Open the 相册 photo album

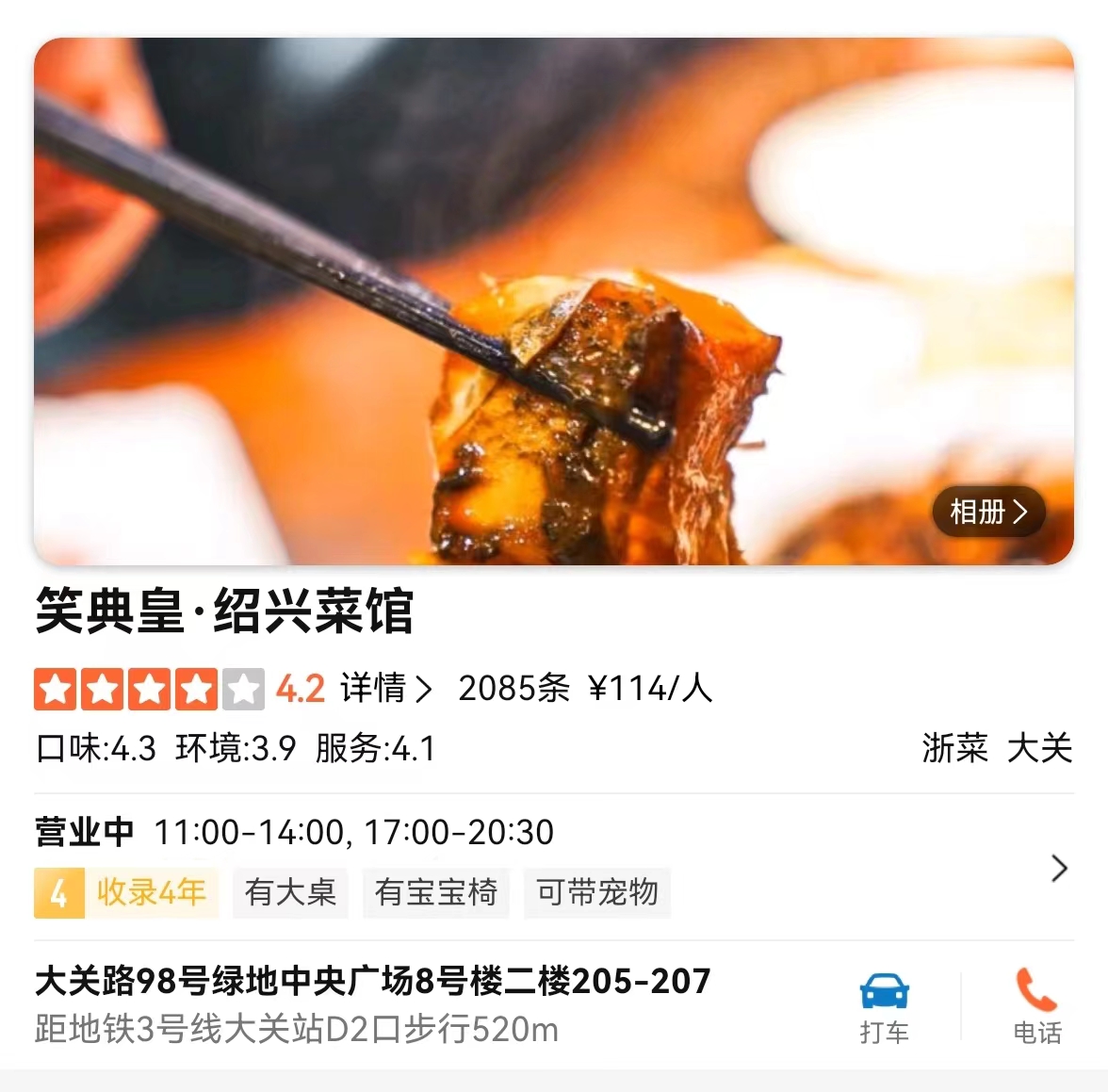click(x=987, y=512)
